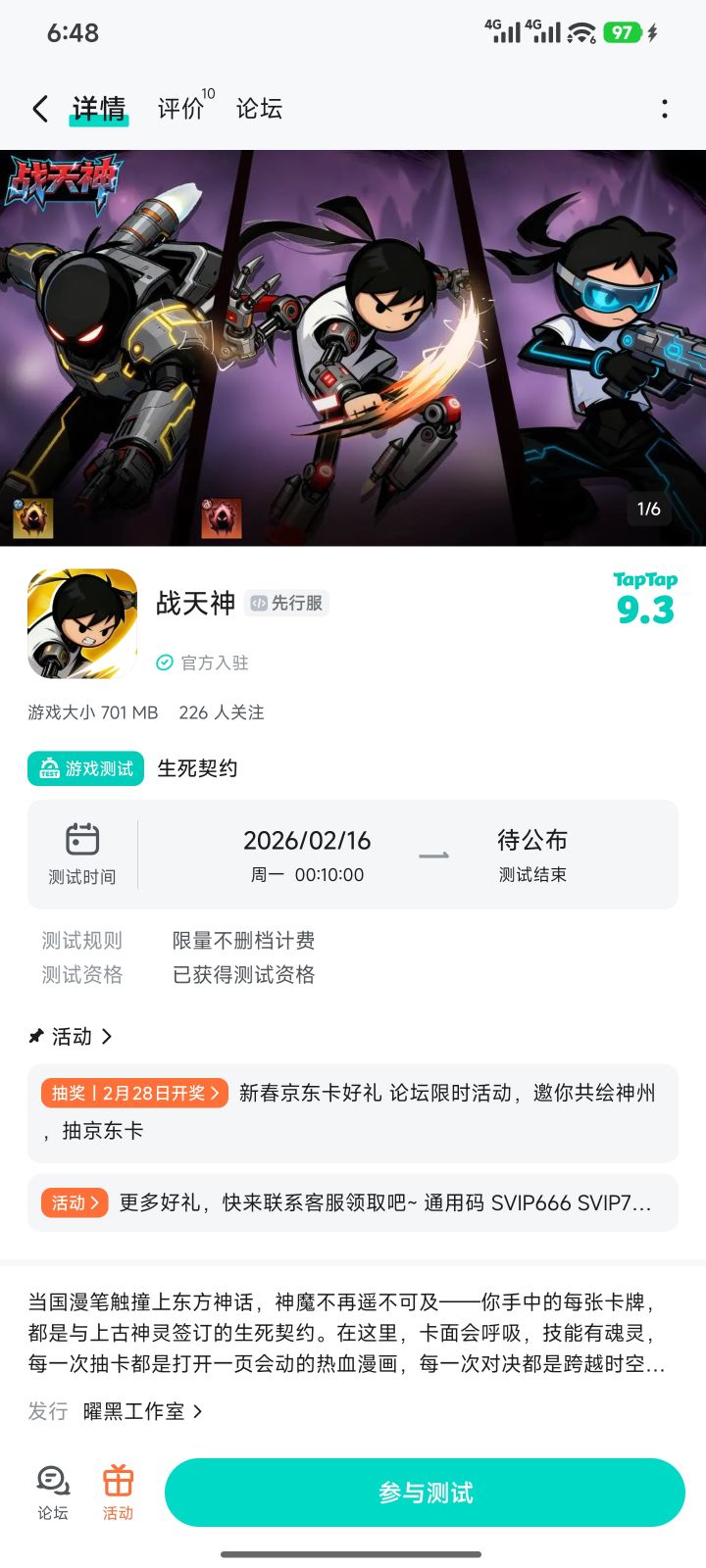This screenshot has height=1568, width=706.
Task: Select the 活动 gift icon in the bottom bar
Action: [117, 1491]
